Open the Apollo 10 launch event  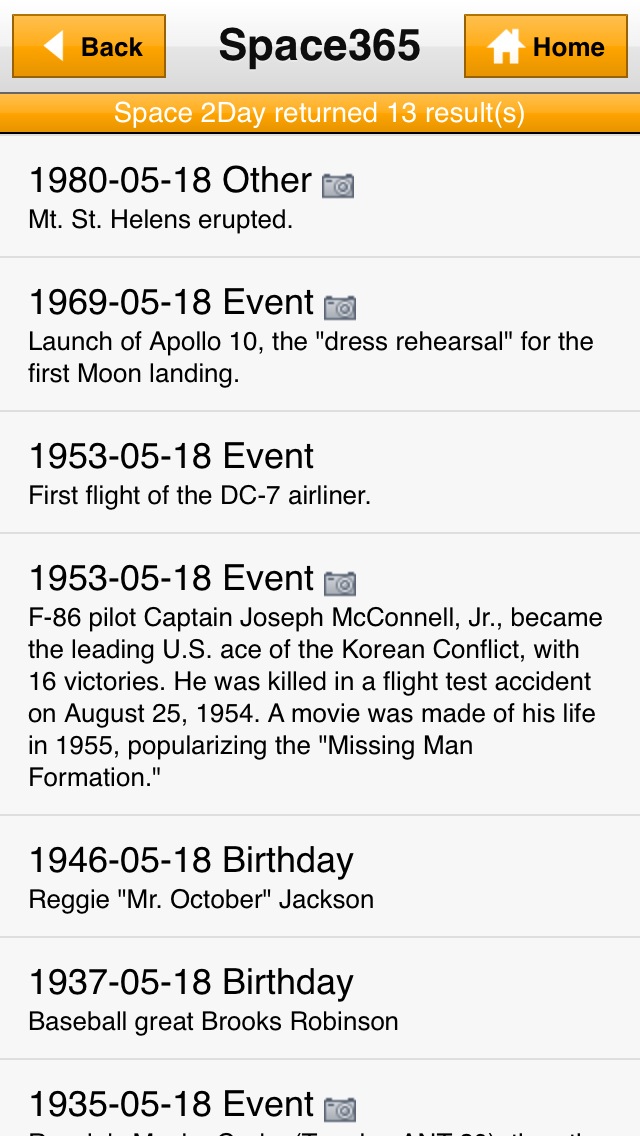pos(320,334)
